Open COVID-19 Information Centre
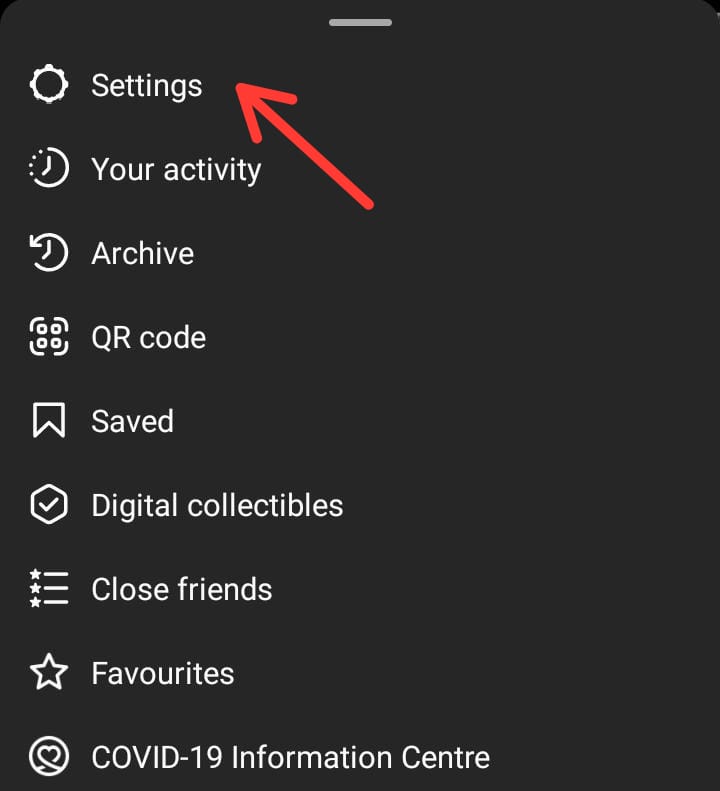 (x=290, y=757)
